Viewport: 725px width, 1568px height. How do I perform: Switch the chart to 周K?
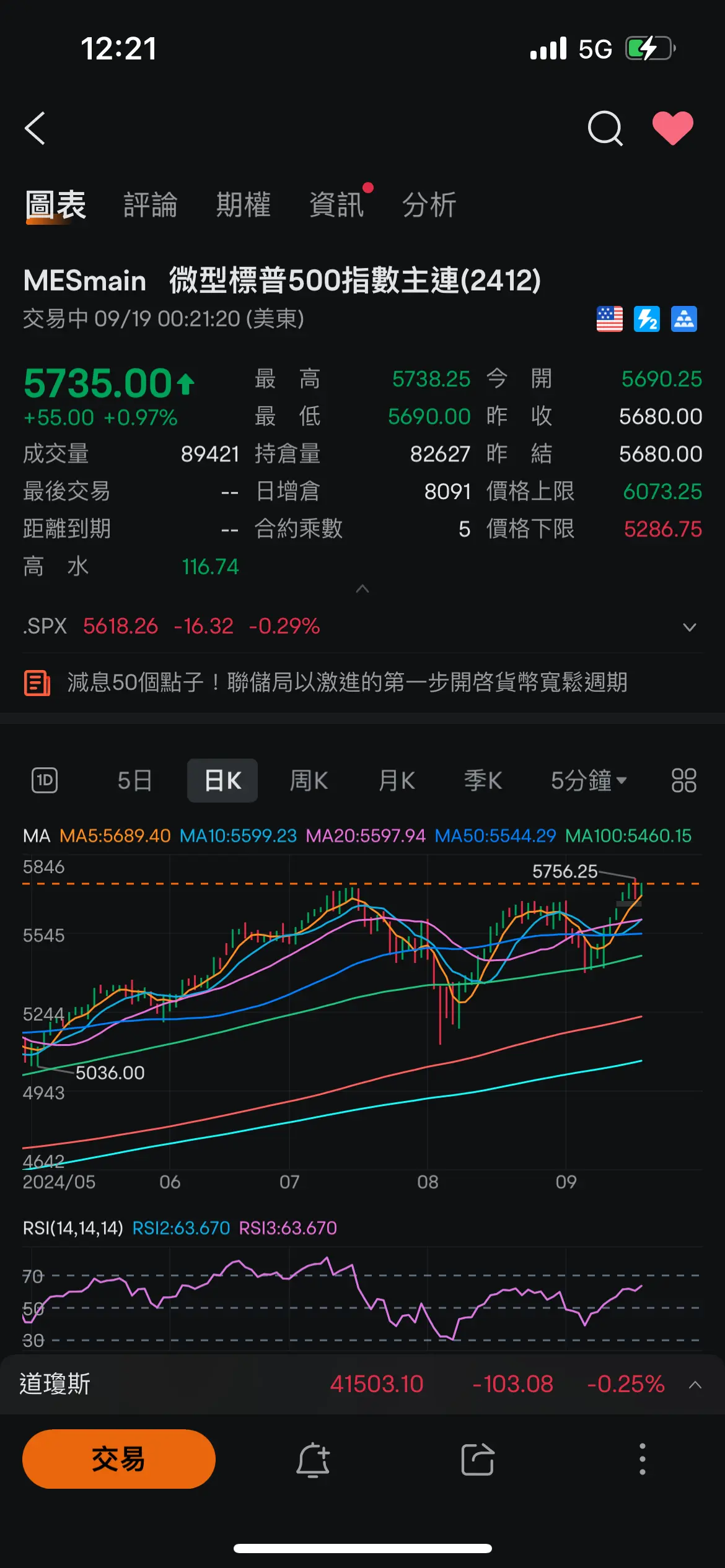[309, 780]
